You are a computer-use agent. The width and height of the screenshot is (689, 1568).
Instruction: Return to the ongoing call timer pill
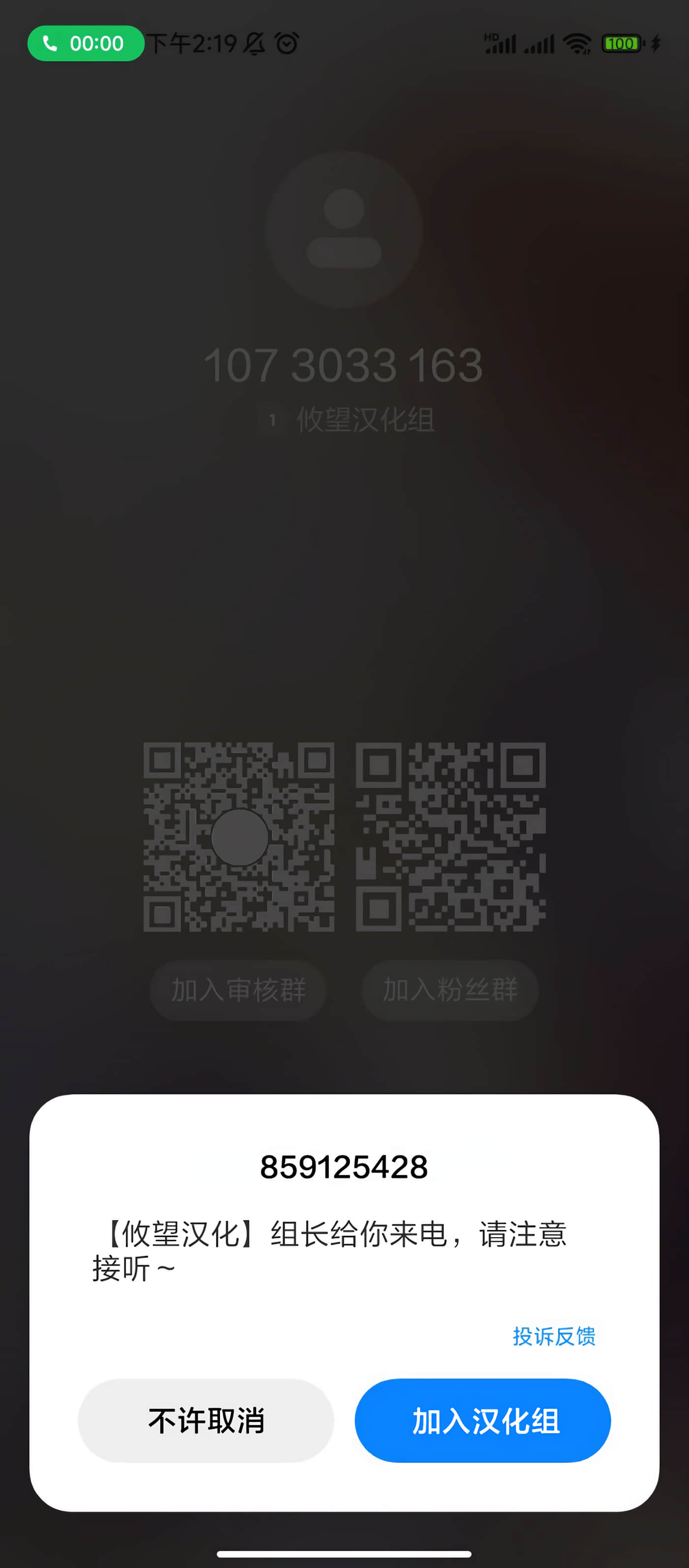tap(85, 43)
